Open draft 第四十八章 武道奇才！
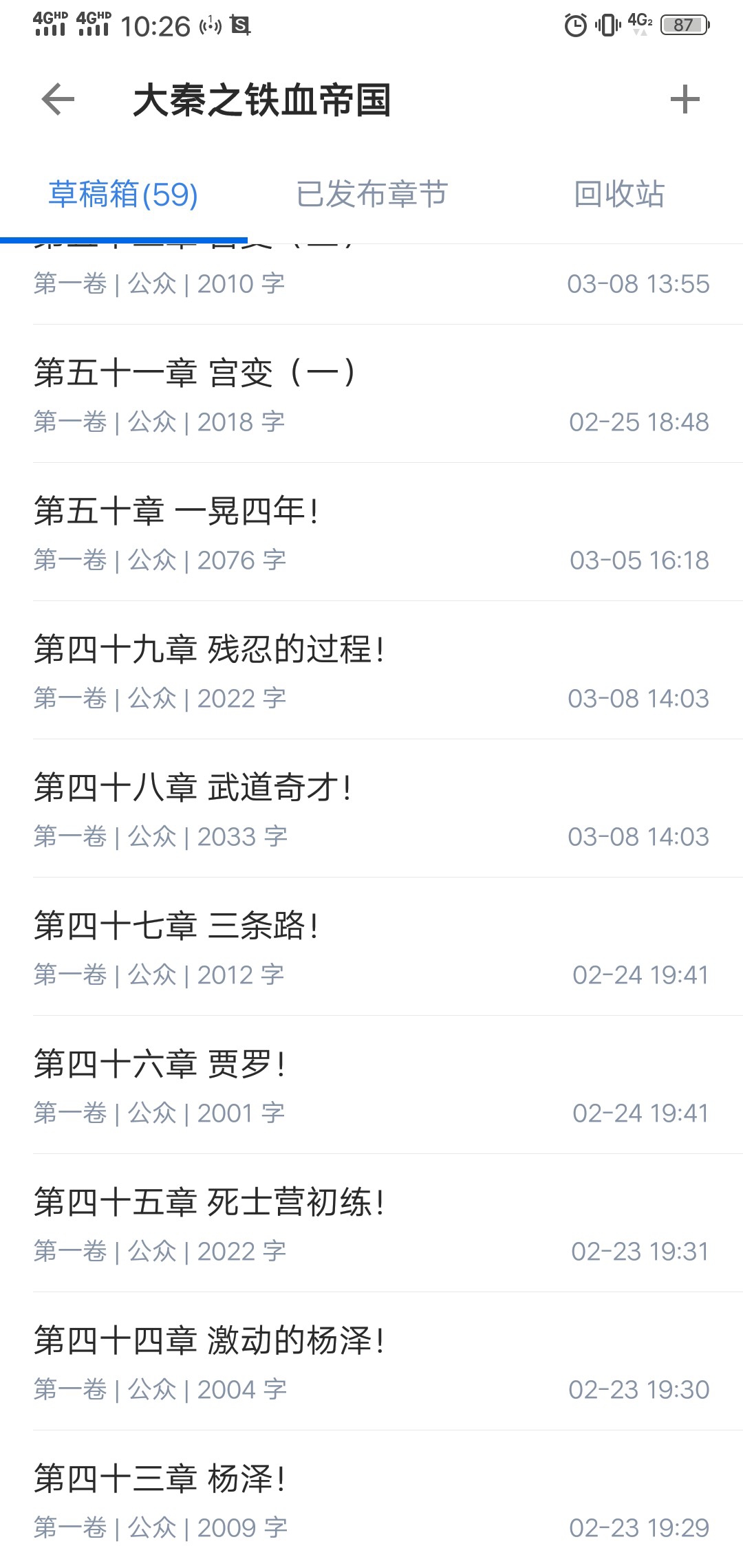 pos(371,809)
